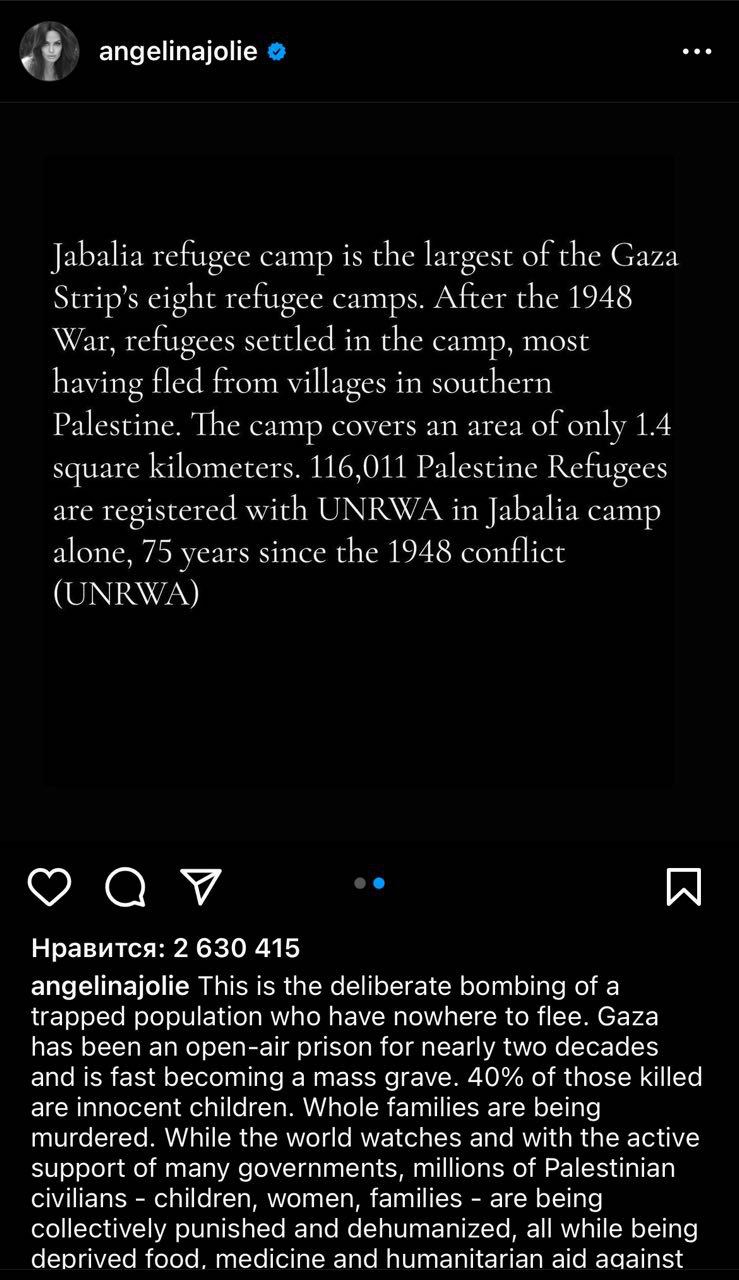Save the post with bookmark icon
Image resolution: width=739 pixels, height=1280 pixels.
tap(684, 886)
